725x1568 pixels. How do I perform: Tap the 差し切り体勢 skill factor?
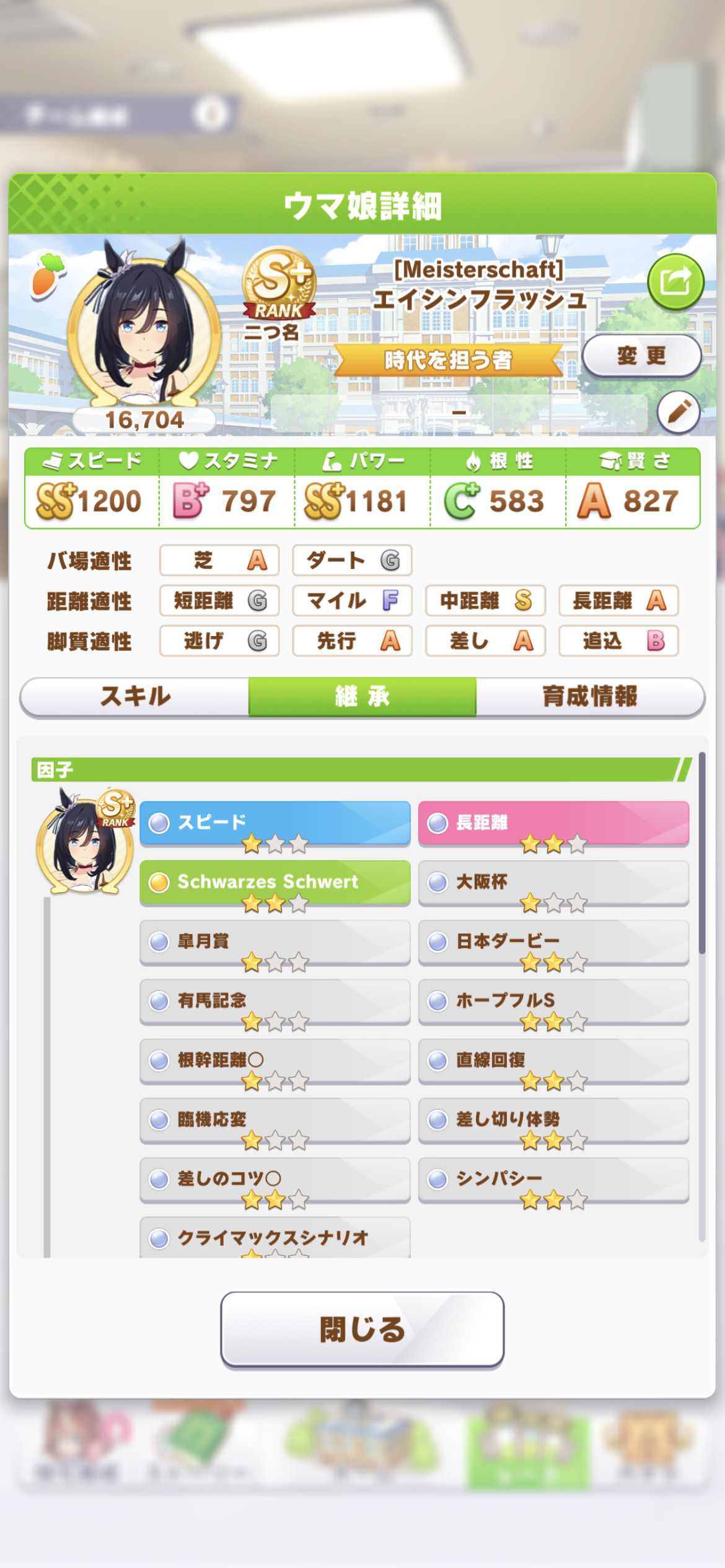point(553,1120)
